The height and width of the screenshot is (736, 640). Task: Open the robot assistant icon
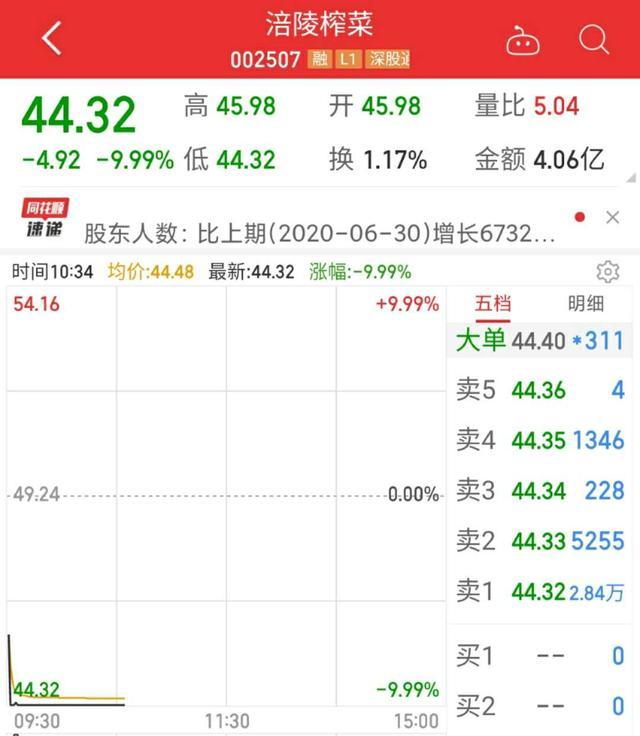pos(523,40)
